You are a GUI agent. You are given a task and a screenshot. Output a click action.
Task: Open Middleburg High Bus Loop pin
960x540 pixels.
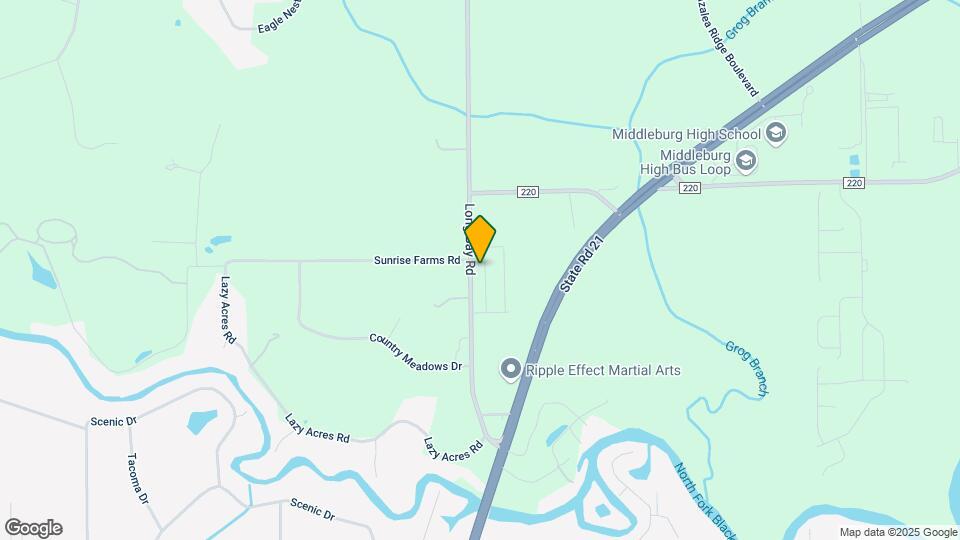pos(746,161)
